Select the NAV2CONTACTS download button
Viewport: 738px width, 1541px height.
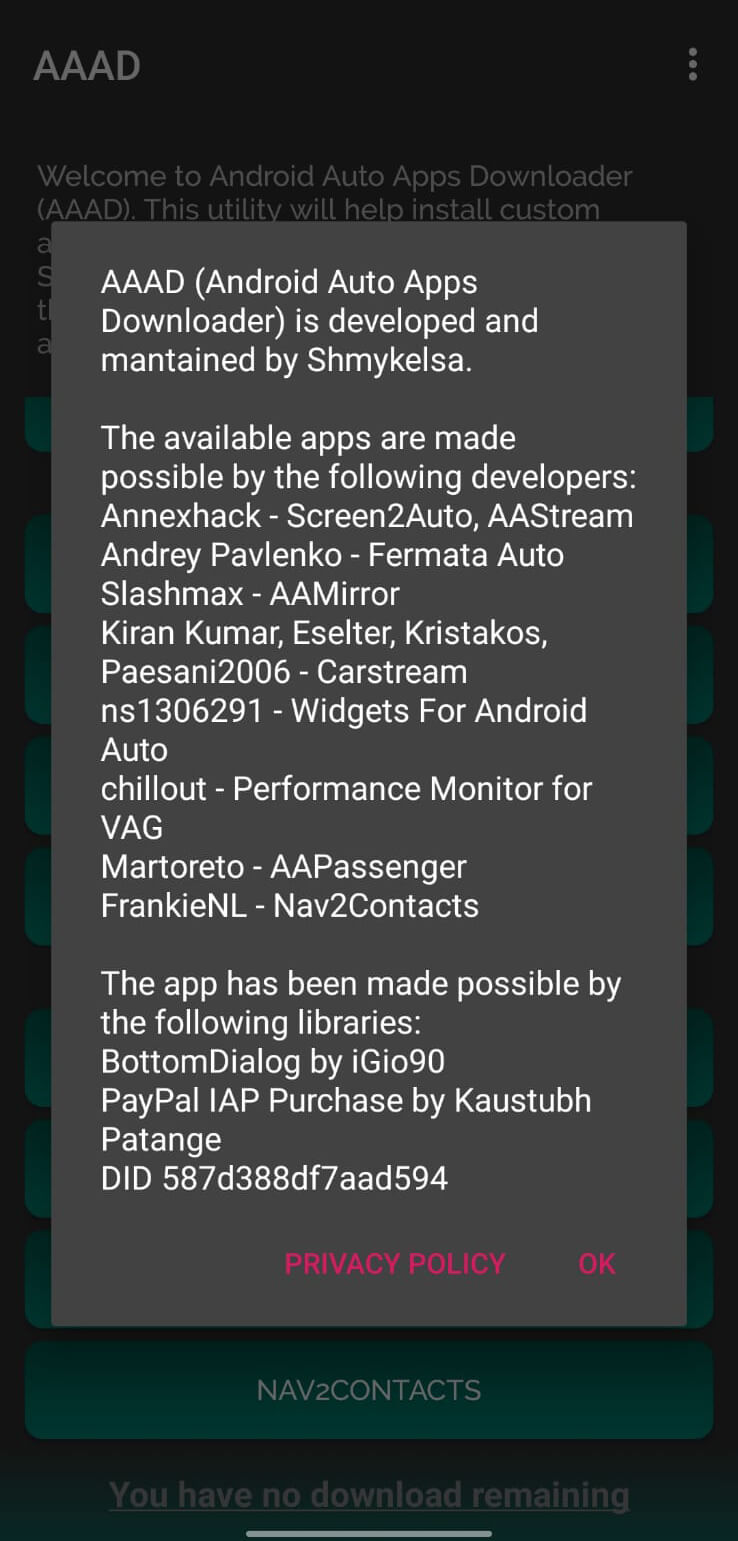click(369, 1389)
